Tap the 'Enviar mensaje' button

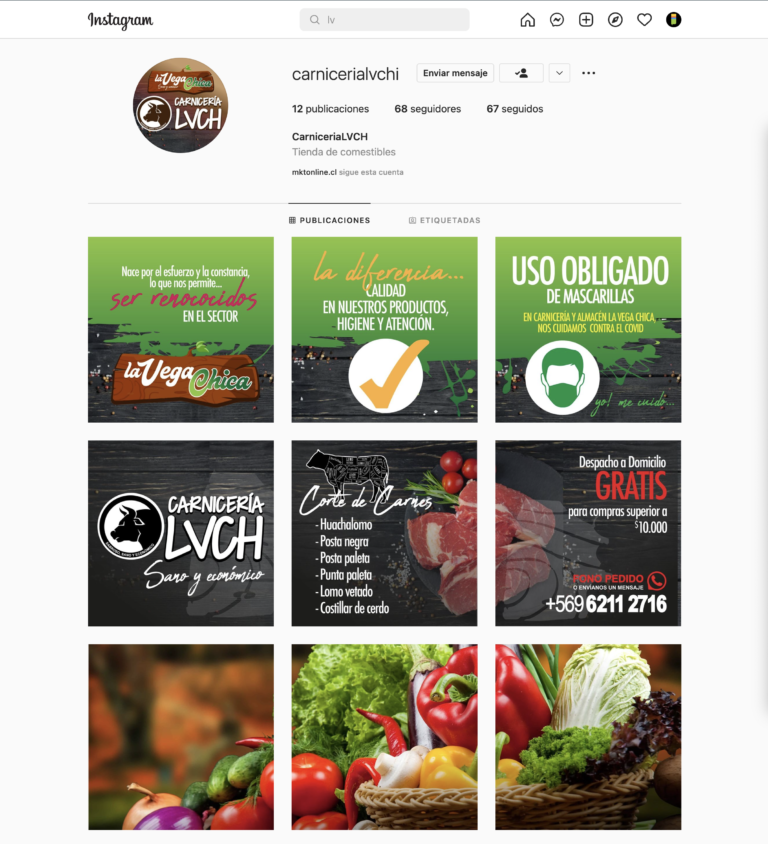point(455,73)
